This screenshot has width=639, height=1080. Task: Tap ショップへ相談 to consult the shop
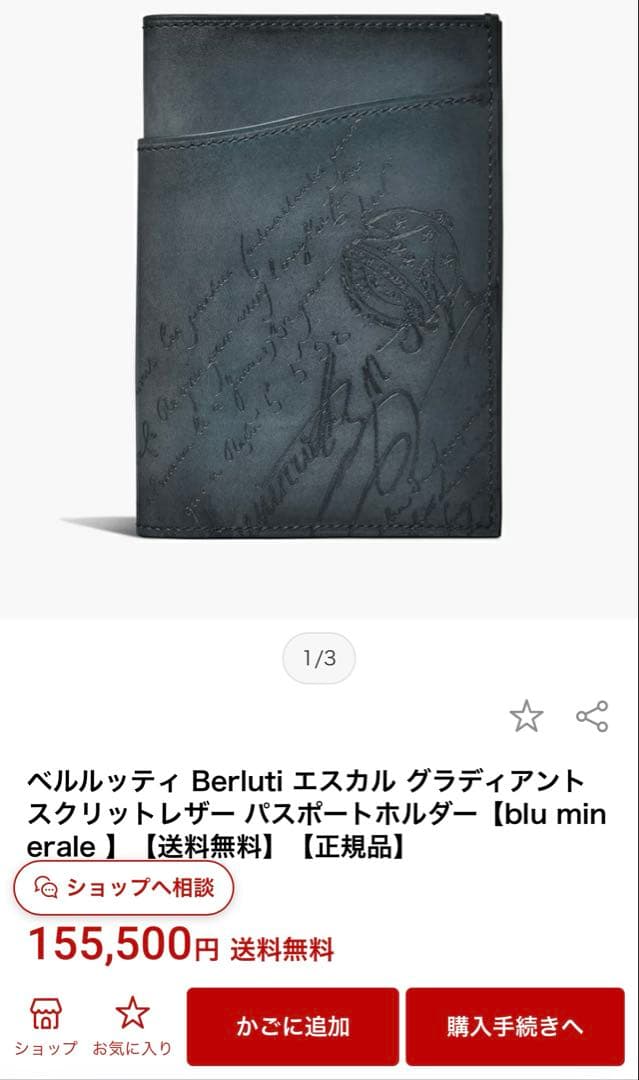pos(124,887)
